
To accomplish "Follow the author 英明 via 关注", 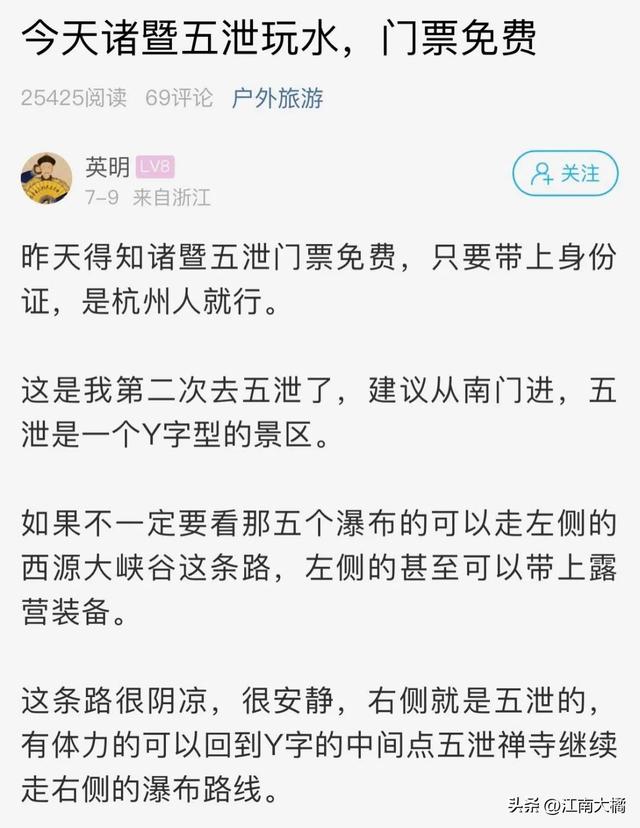I will click(x=565, y=174).
